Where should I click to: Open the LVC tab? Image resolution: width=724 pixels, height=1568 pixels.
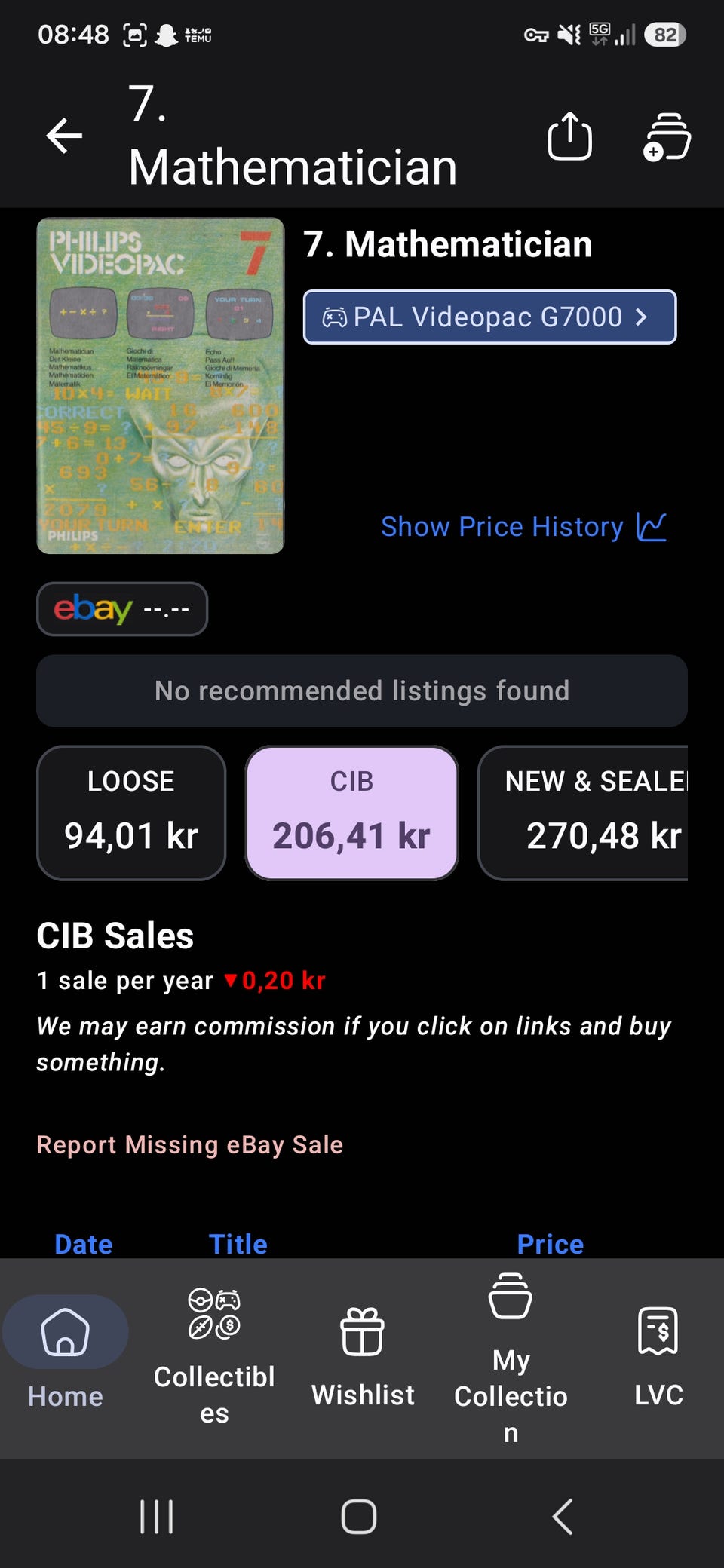coord(658,1358)
